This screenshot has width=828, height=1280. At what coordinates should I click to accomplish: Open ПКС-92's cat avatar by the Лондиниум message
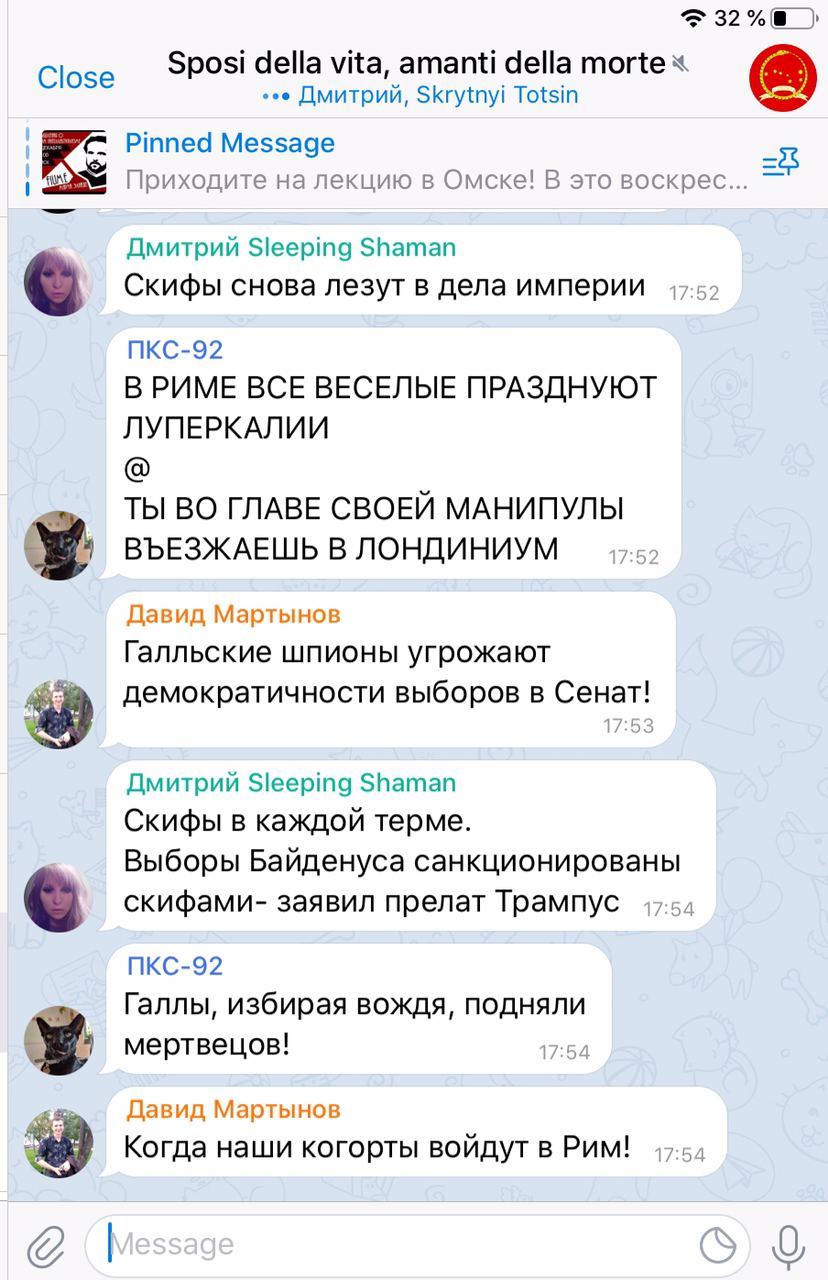(x=59, y=544)
